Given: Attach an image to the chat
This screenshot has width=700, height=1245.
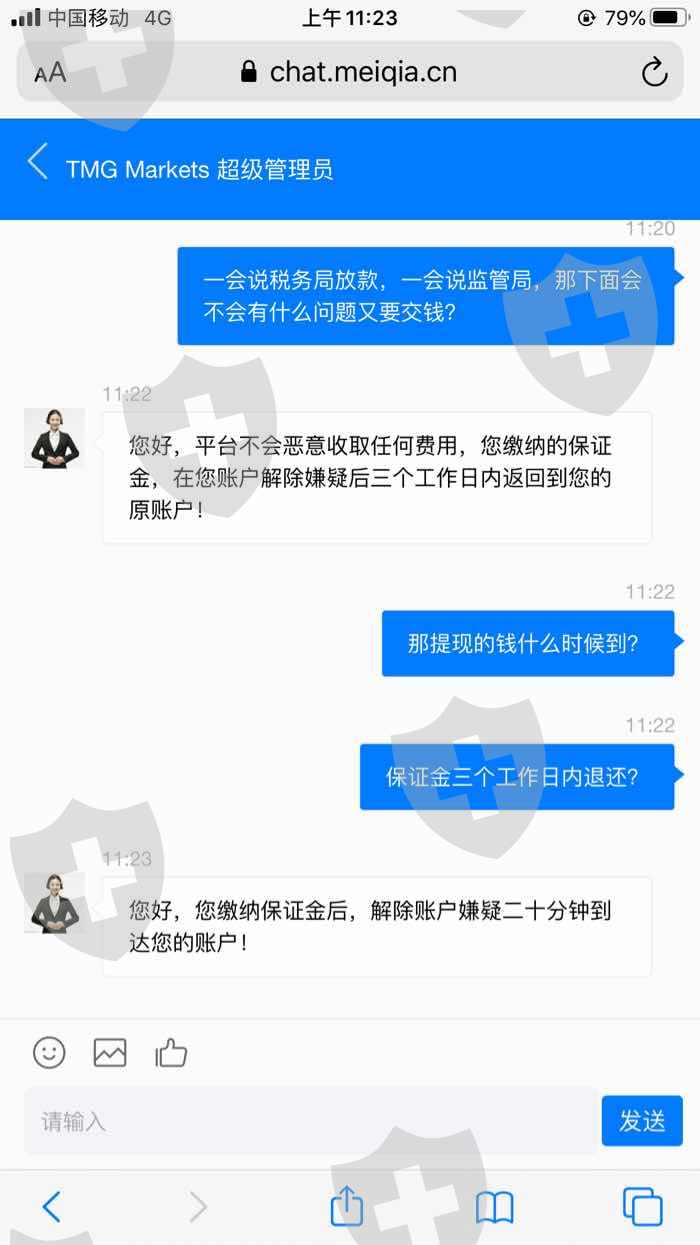Looking at the screenshot, I should coord(110,1052).
